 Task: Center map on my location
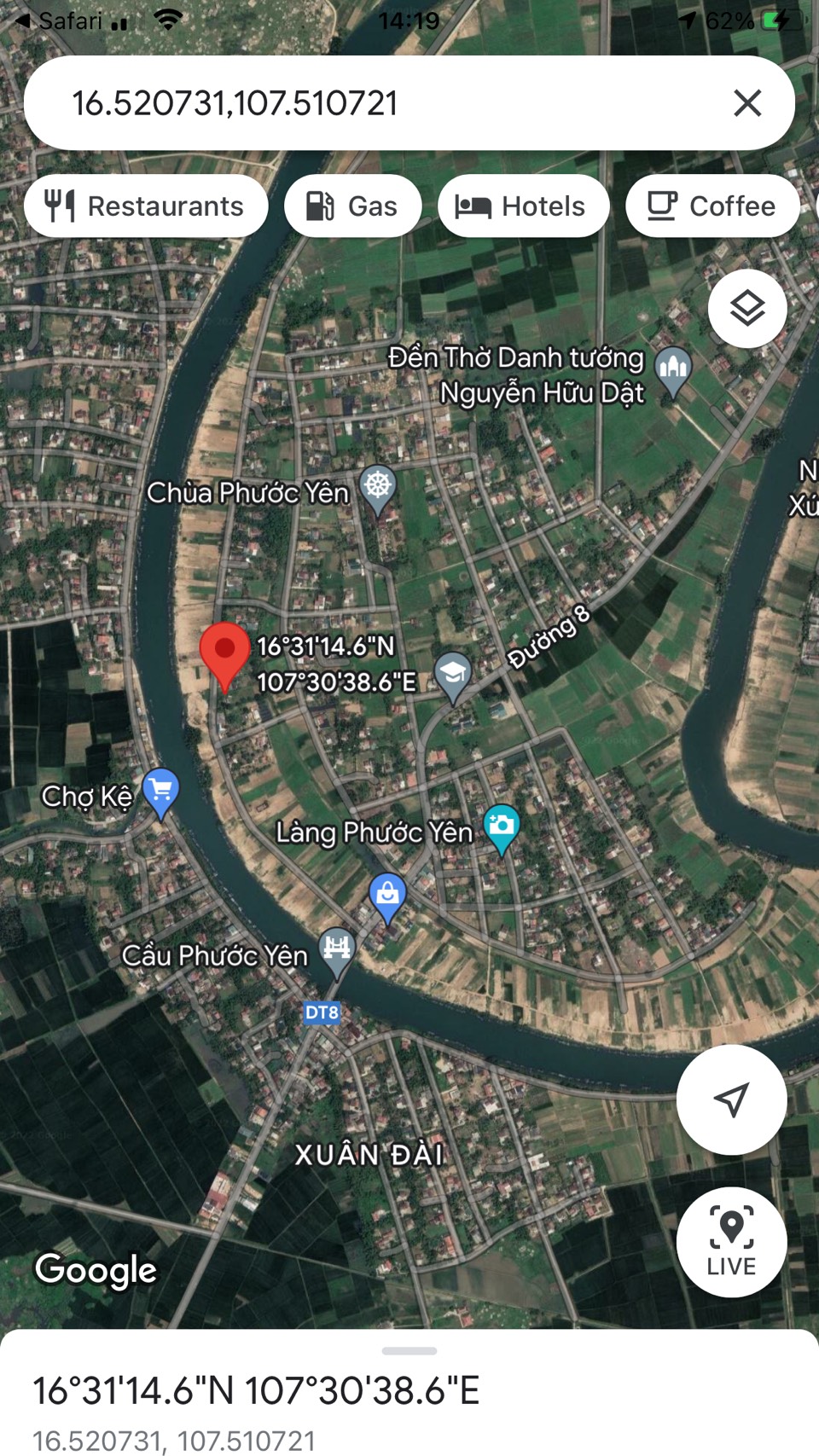(x=731, y=1099)
